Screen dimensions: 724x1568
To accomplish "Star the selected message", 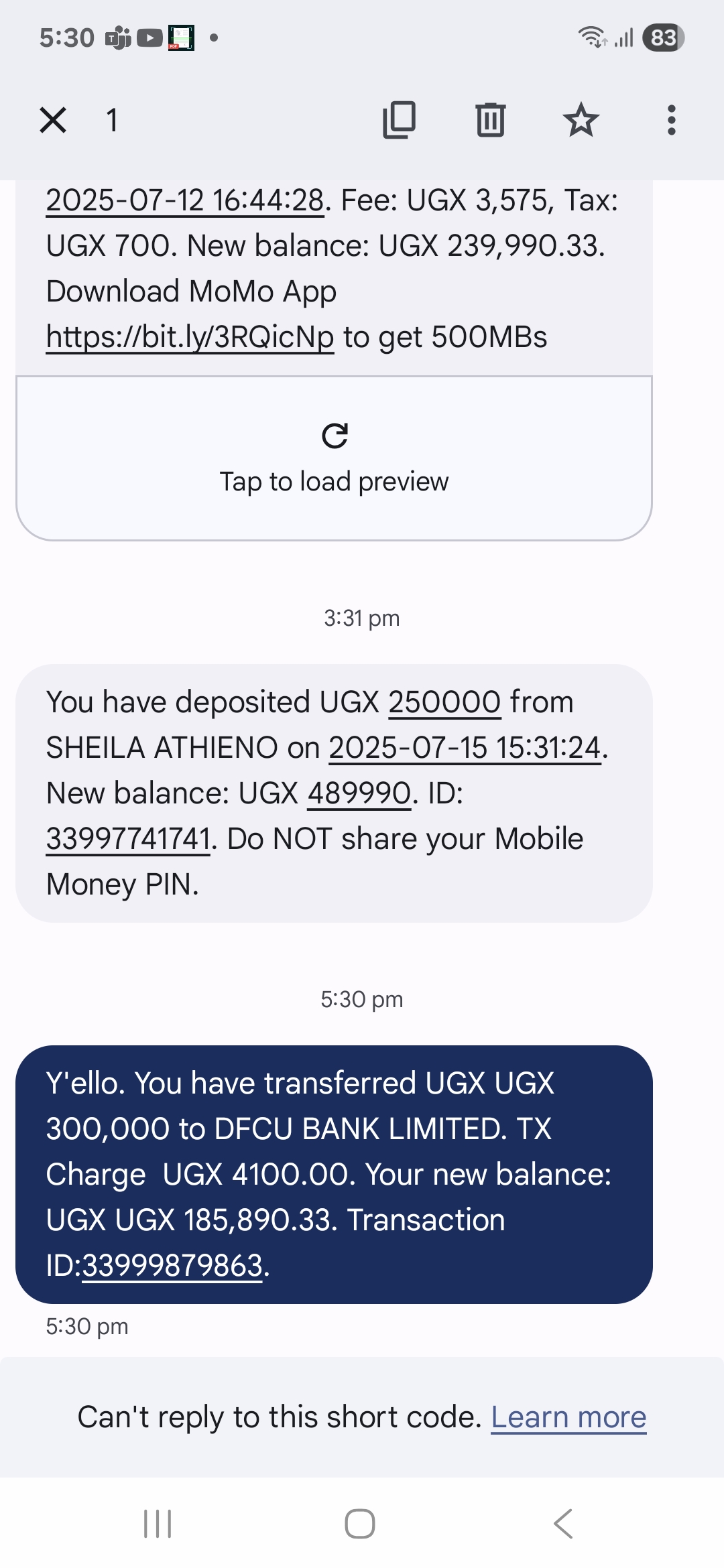I will tap(581, 121).
